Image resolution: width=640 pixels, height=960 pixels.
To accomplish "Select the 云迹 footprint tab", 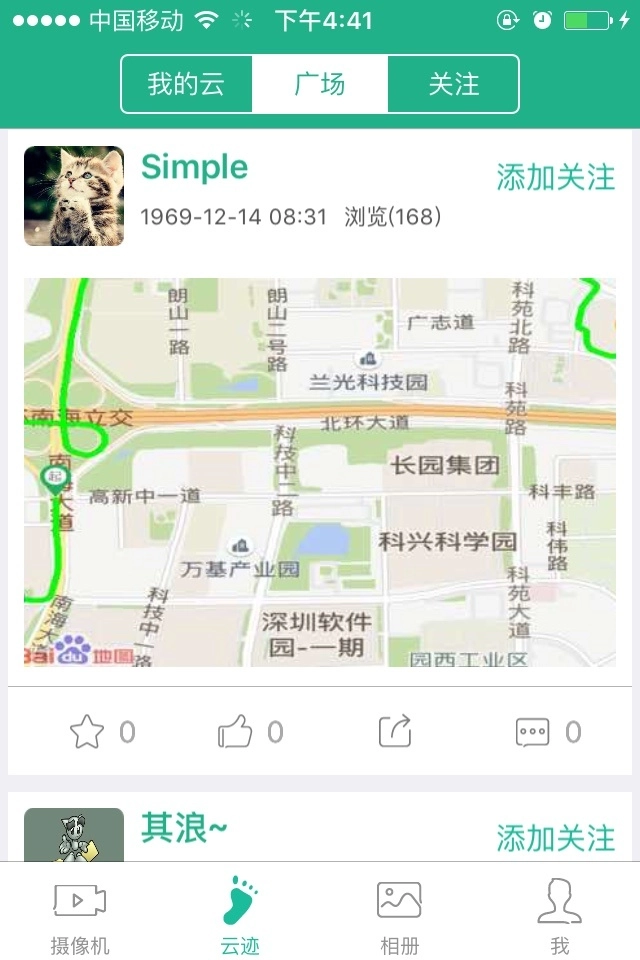I will (x=240, y=915).
